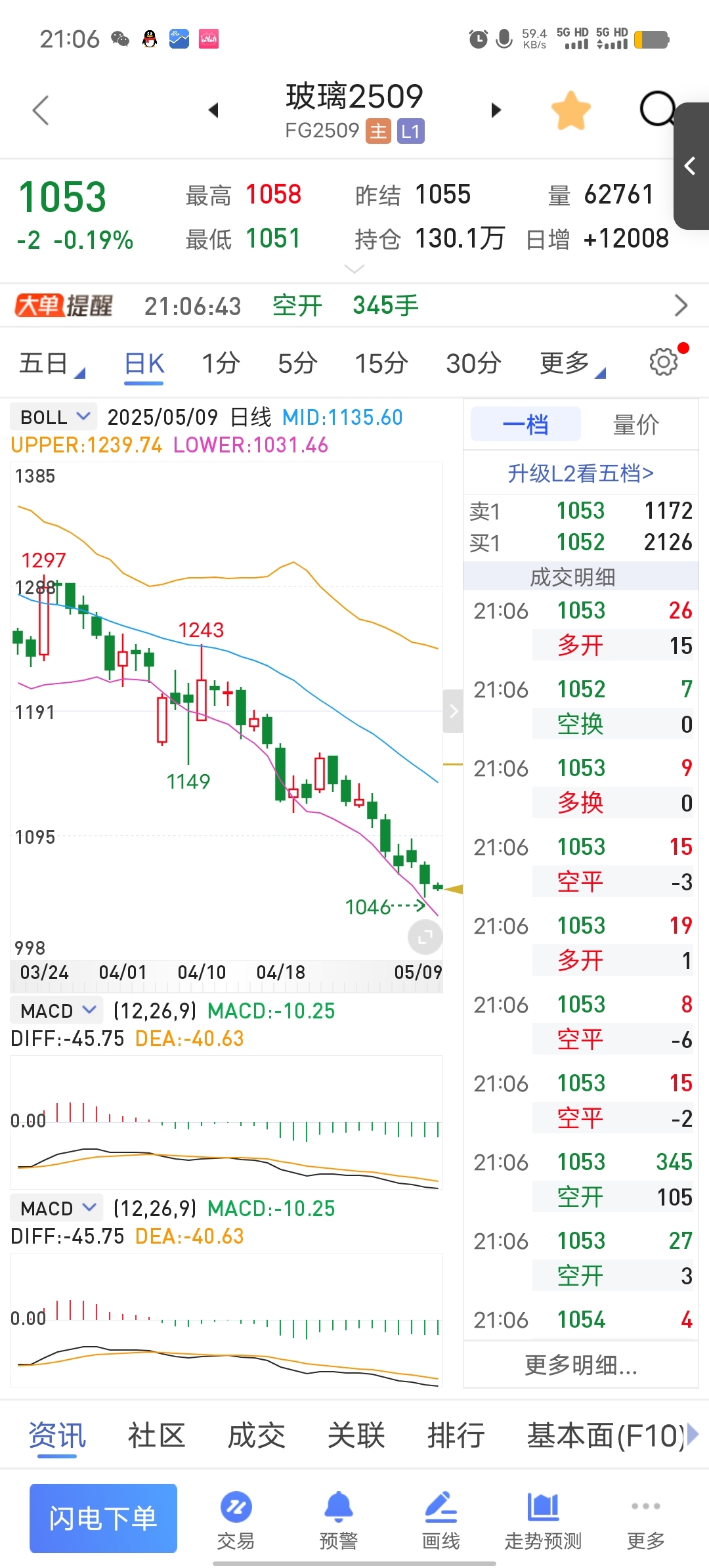Switch to the 量价 tab

pos(635,425)
